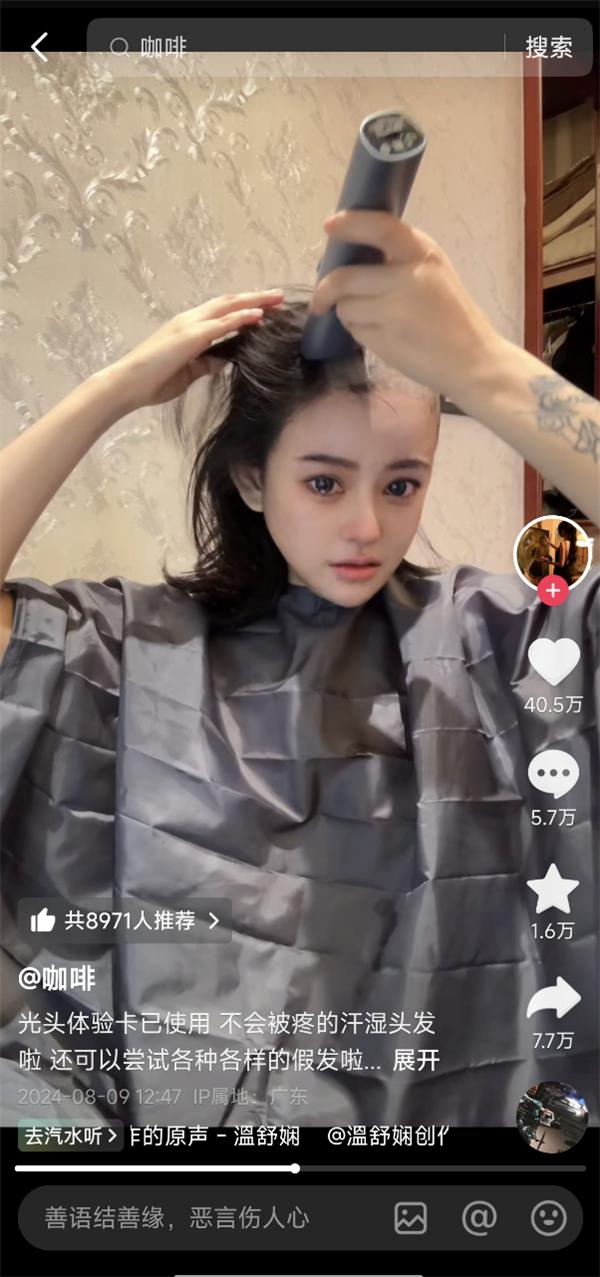
Task: Open the creator's profile avatar
Action: tap(550, 552)
